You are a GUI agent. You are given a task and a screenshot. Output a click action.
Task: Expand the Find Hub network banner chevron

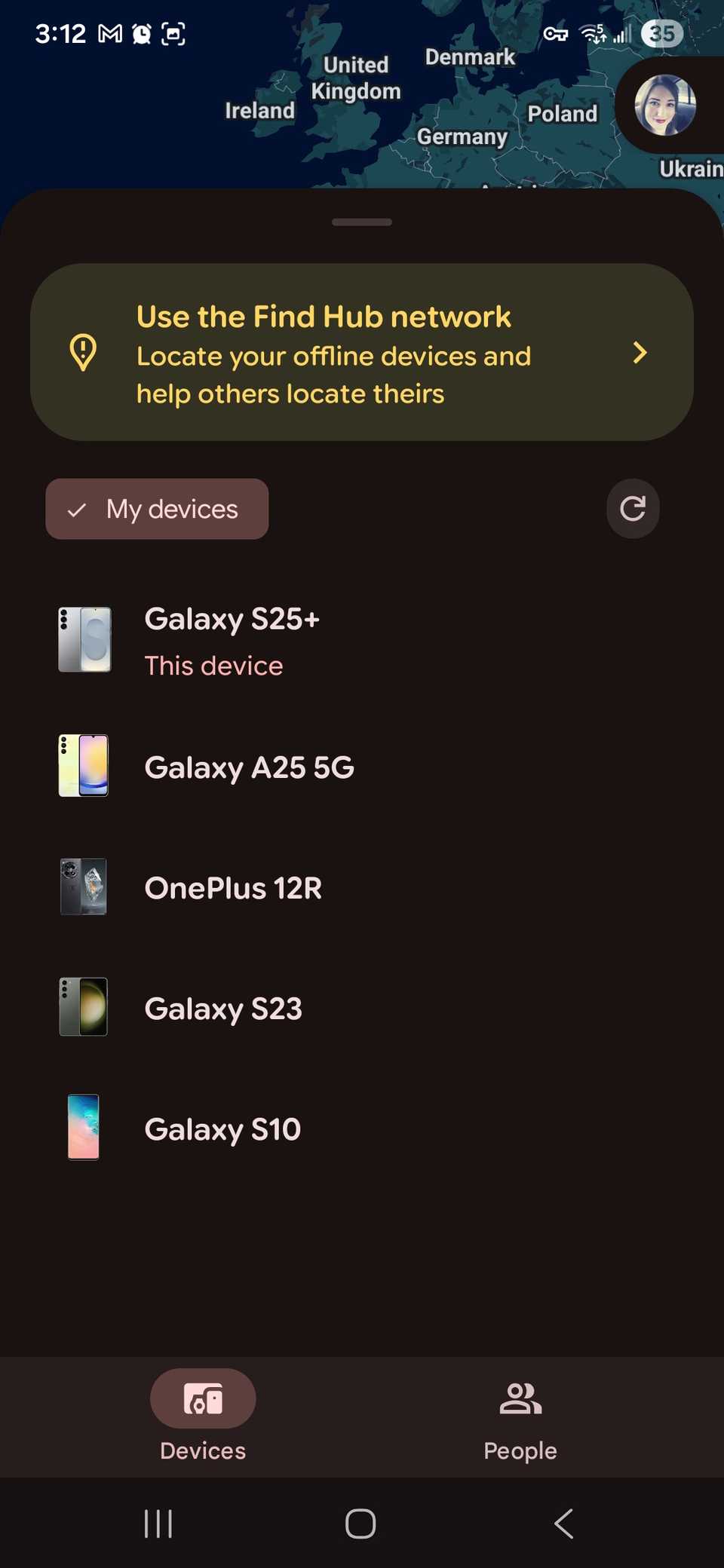640,353
